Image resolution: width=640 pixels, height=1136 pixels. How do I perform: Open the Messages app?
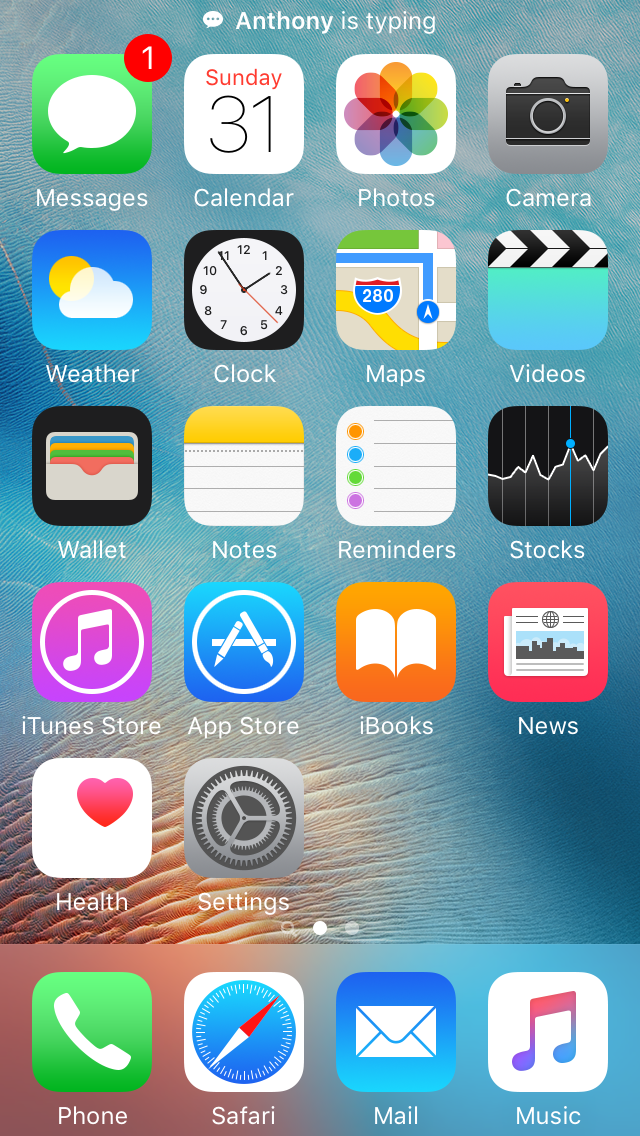pyautogui.click(x=92, y=115)
